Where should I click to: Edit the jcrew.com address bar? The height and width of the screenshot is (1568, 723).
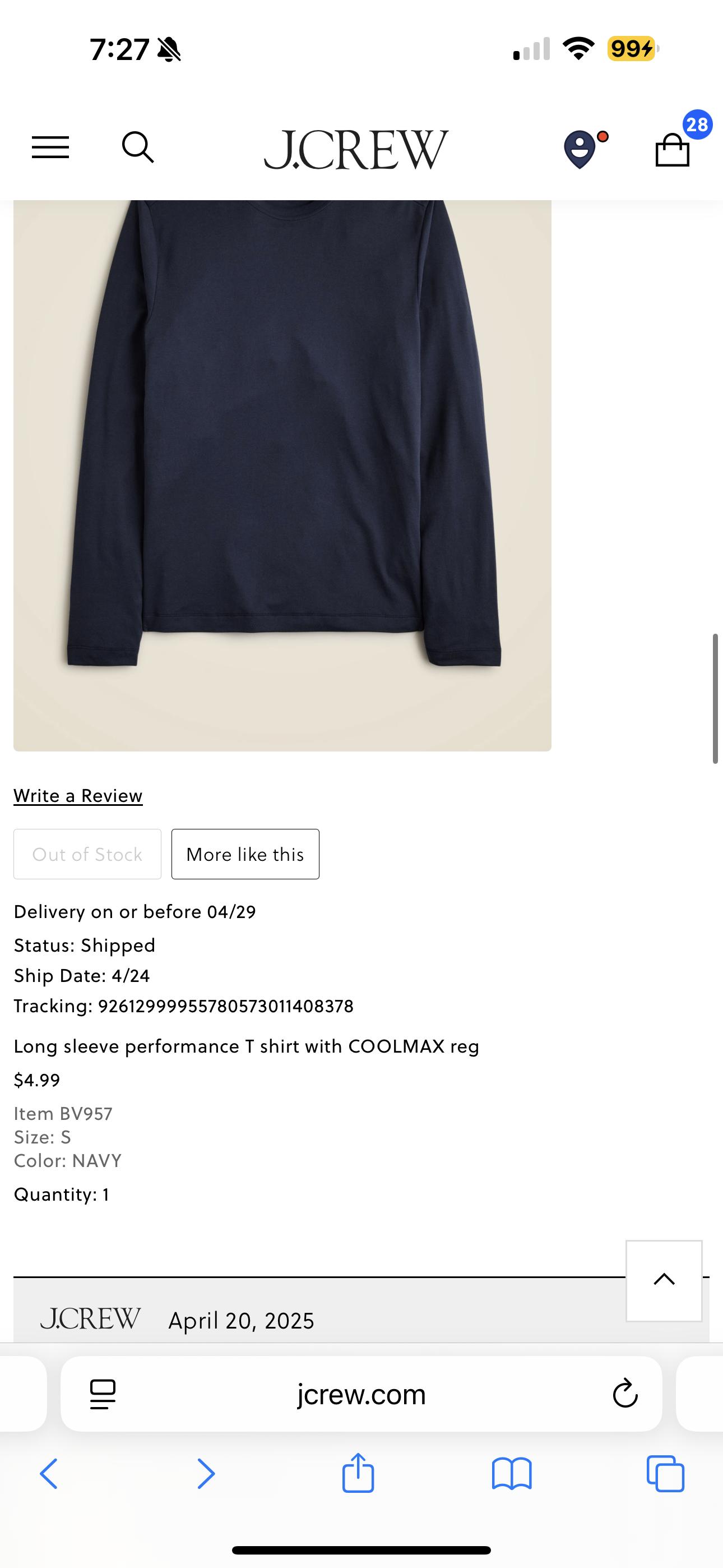[x=361, y=1394]
